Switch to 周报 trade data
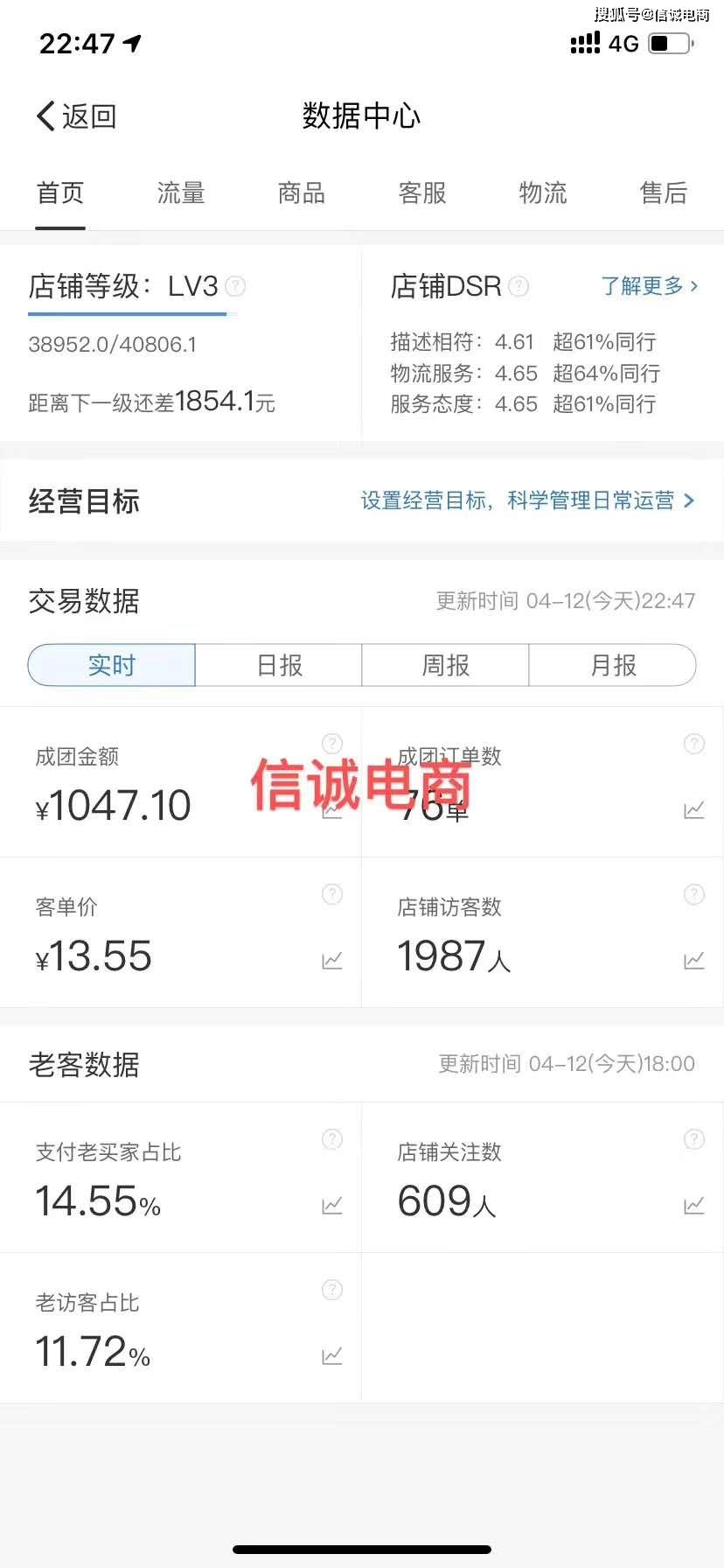Screen dimensions: 724x1568 446,666
